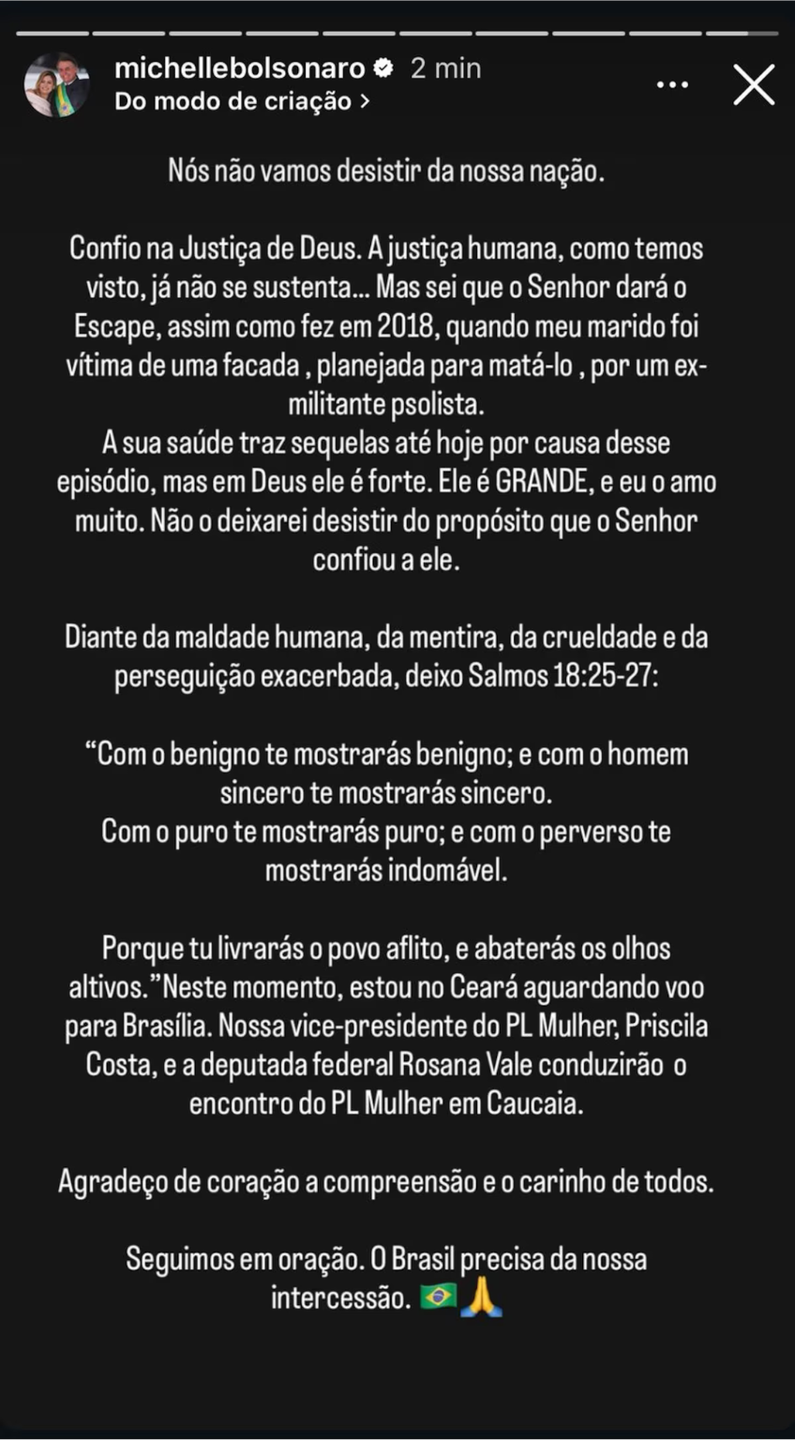The width and height of the screenshot is (795, 1440).
Task: Open the 'Do modo de criação' link
Action: coord(241,101)
